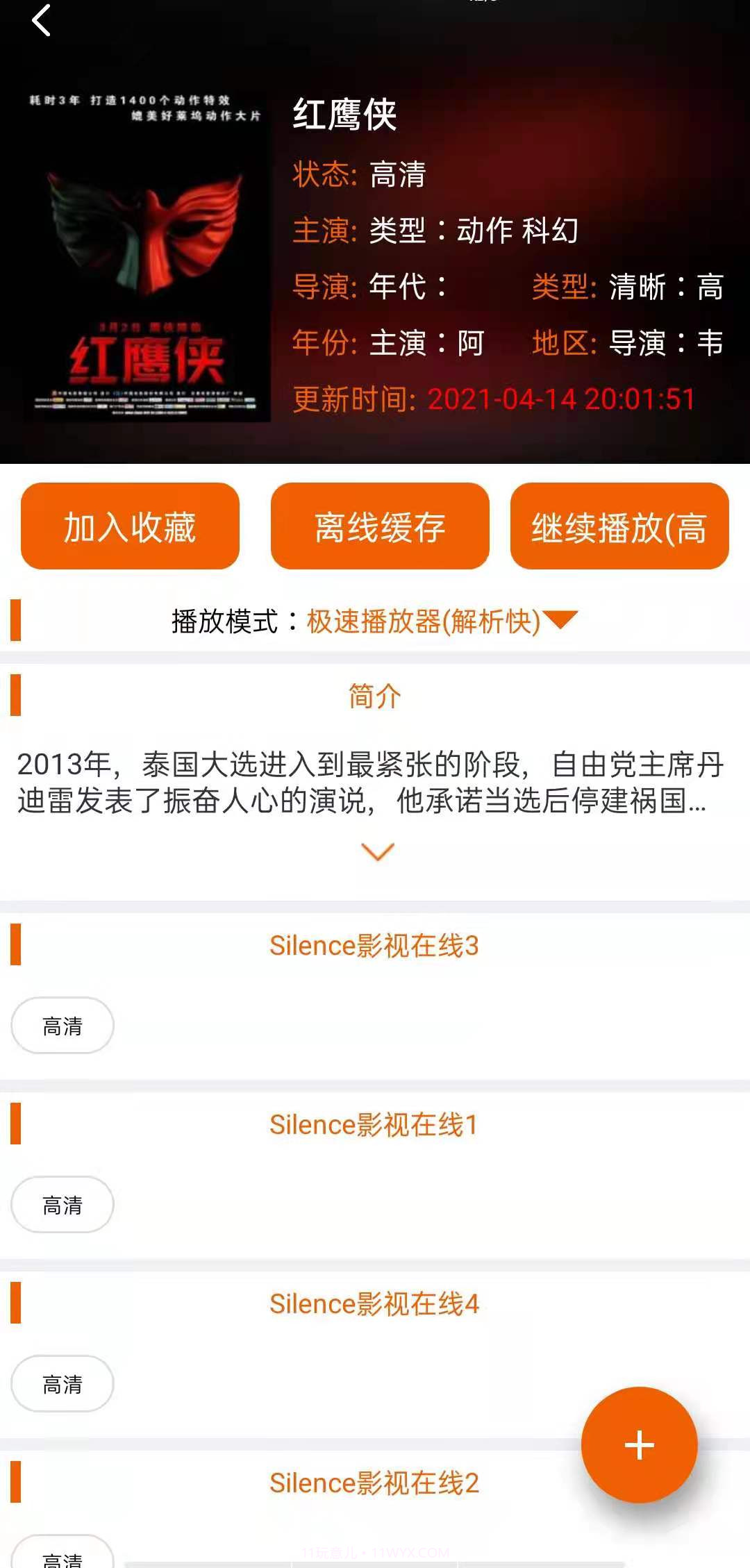Viewport: 750px width, 1568px height.
Task: Select 高清 episode under Silence影视在线1
Action: click(x=62, y=1204)
